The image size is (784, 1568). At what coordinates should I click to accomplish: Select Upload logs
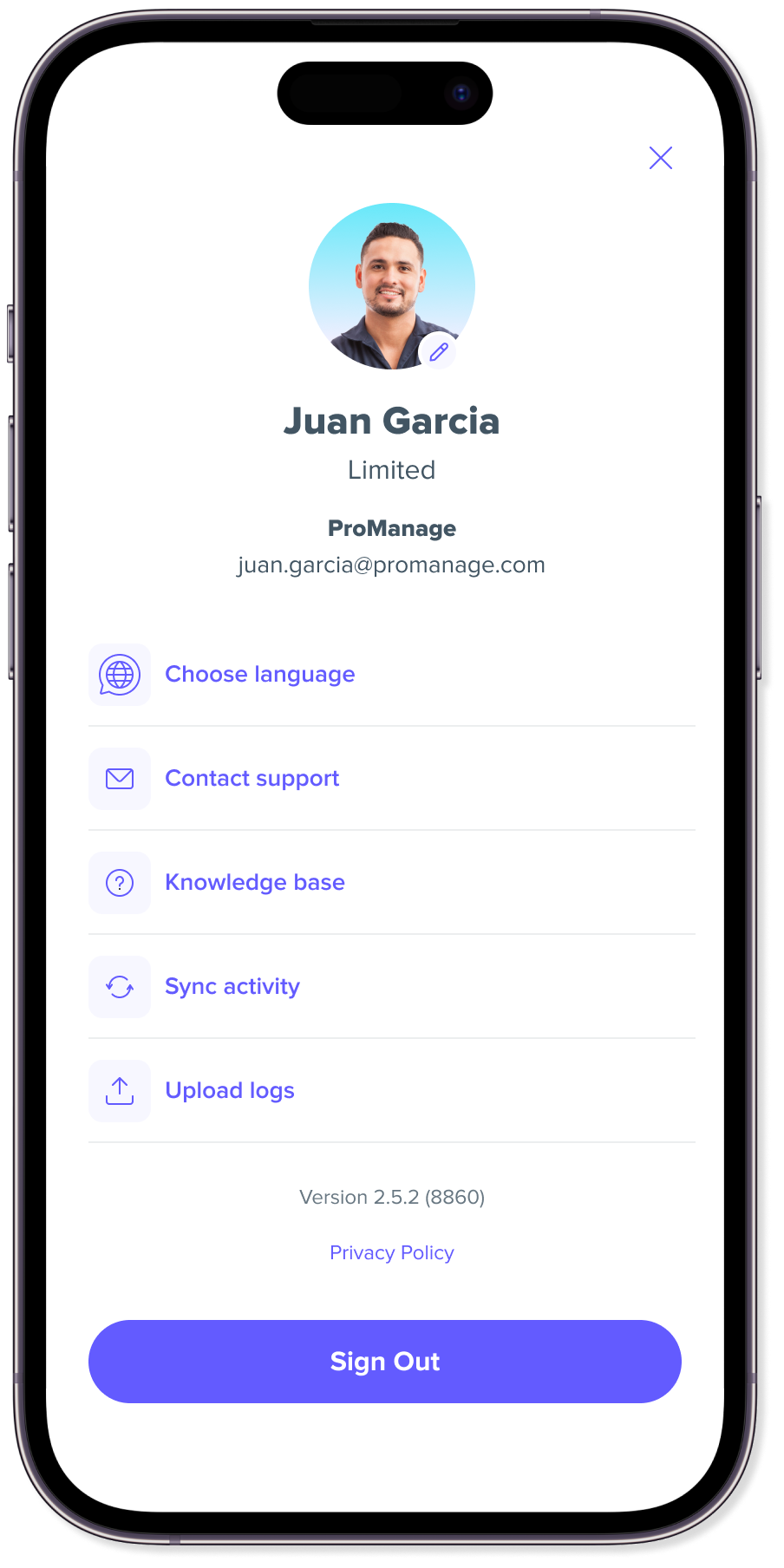[229, 1091]
